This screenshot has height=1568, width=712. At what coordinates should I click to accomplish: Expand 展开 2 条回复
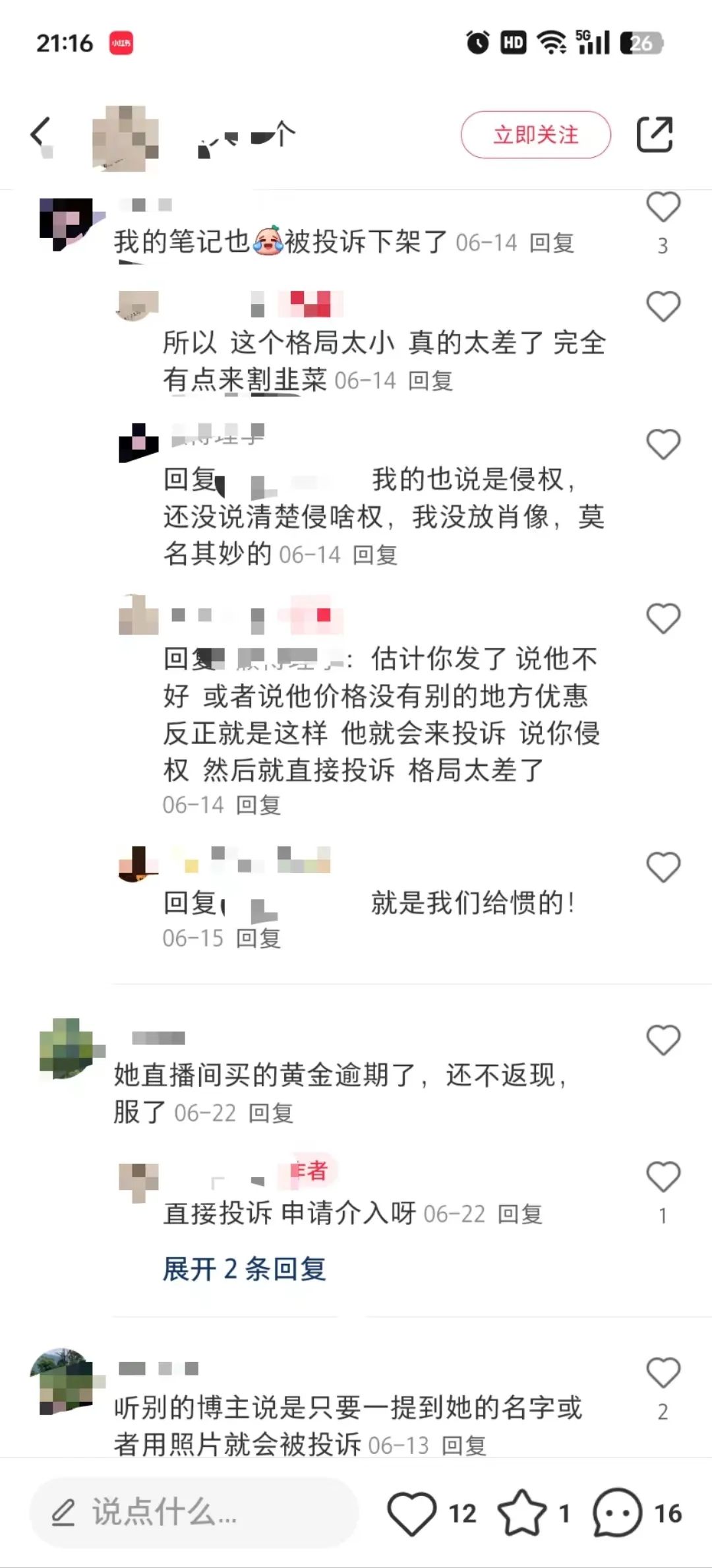click(x=244, y=1269)
